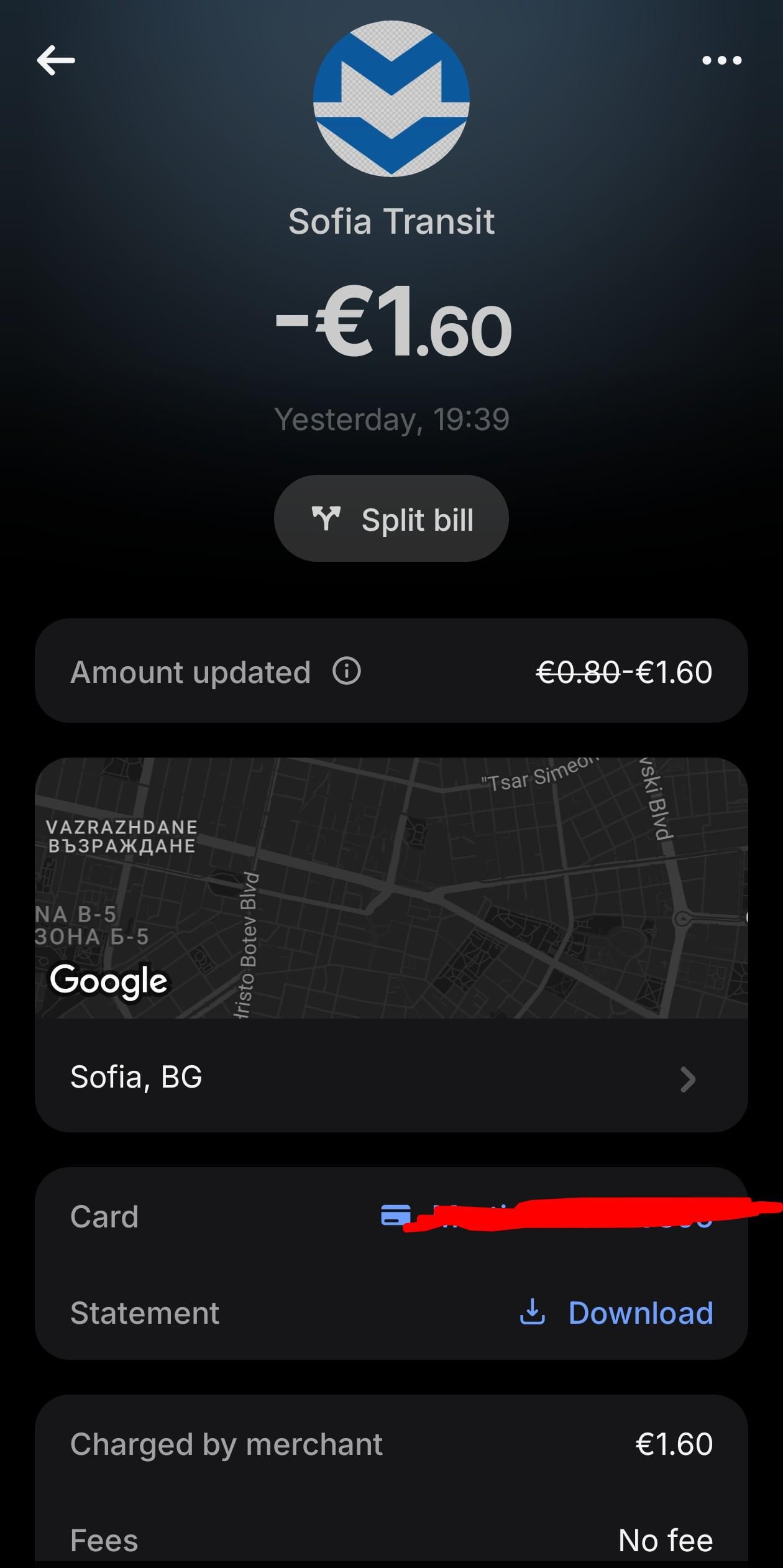Download the transaction statement

click(x=616, y=1313)
